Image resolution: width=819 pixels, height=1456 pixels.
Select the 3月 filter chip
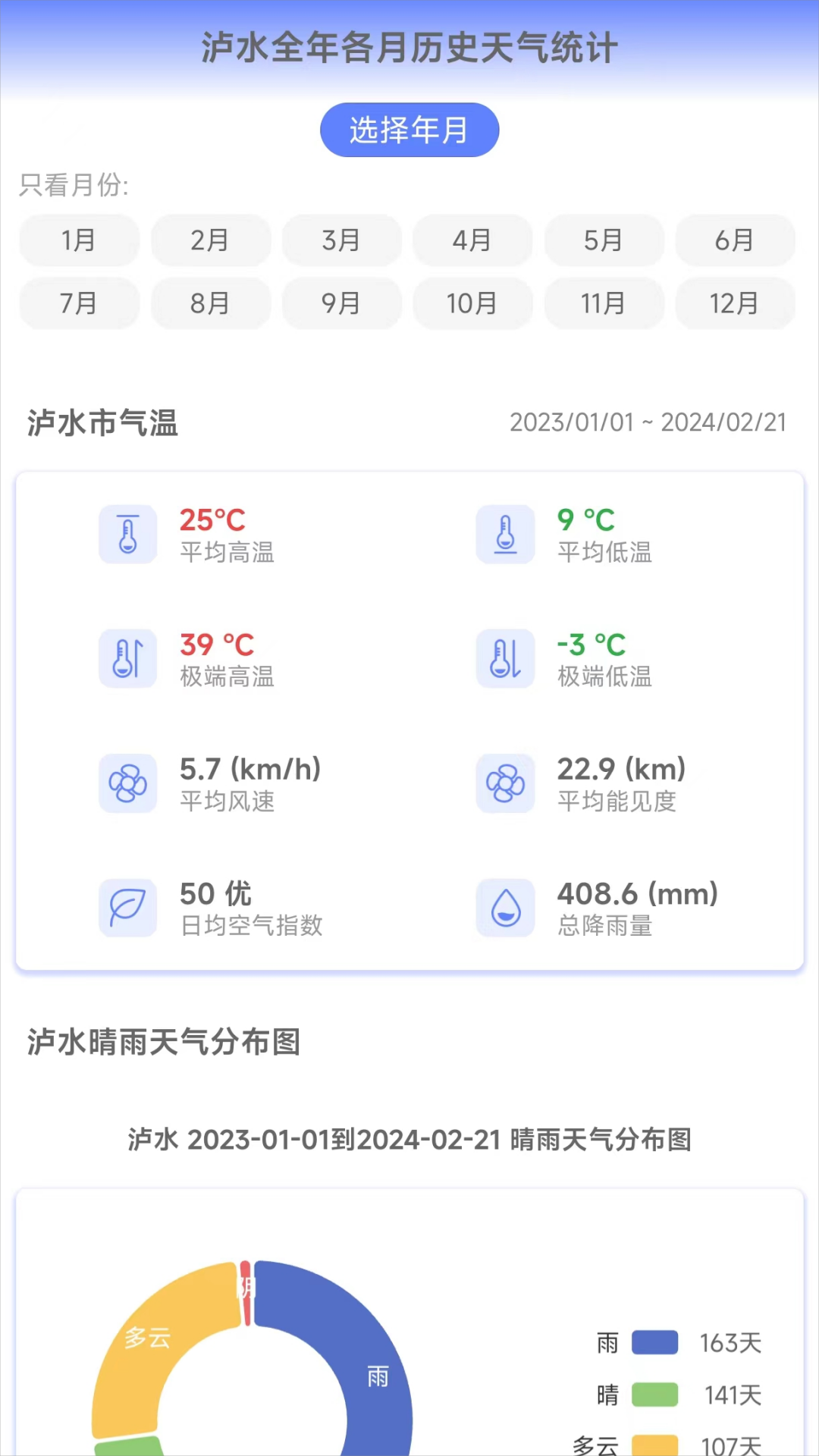click(341, 240)
